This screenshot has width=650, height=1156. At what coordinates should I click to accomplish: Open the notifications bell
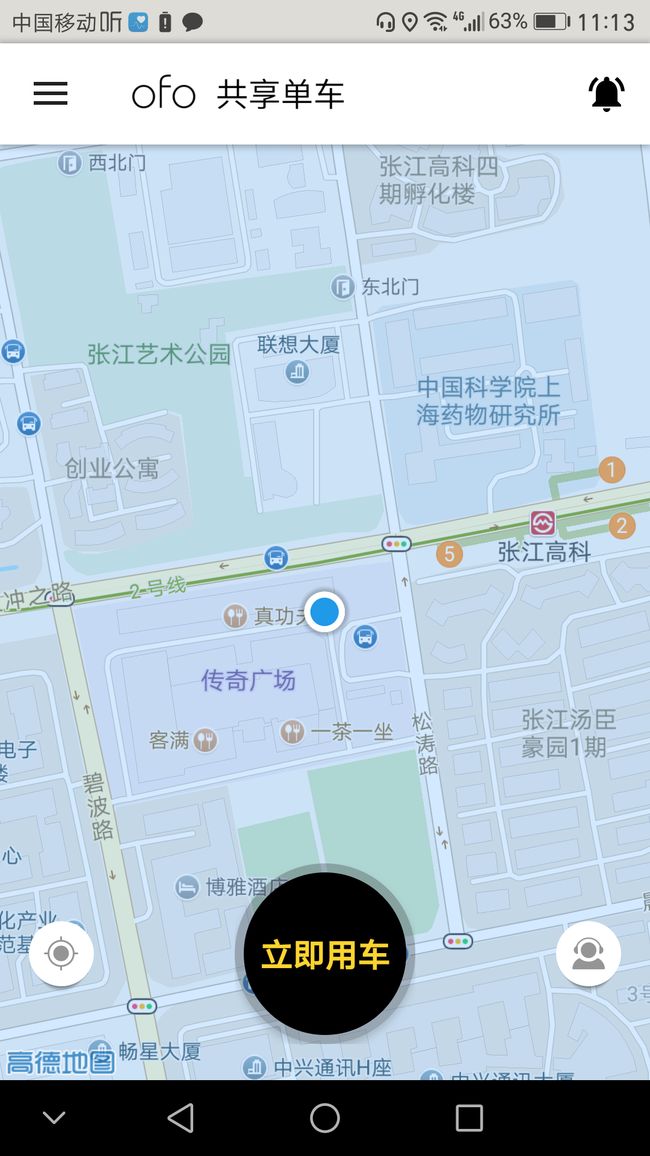[x=606, y=94]
